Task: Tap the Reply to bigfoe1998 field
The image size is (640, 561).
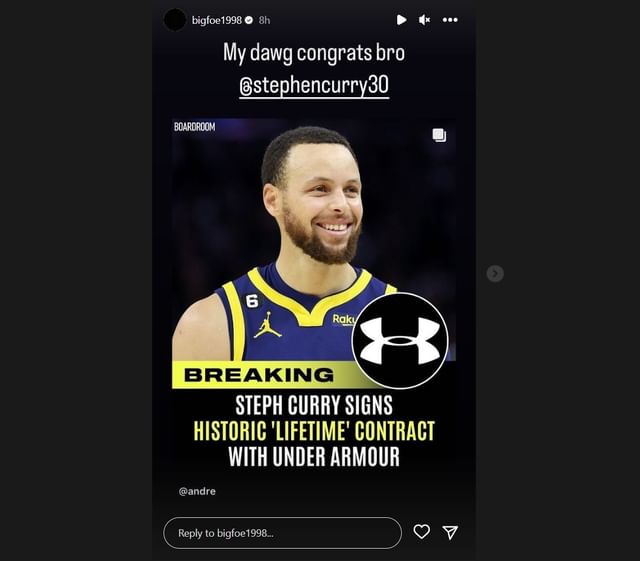Action: pyautogui.click(x=282, y=533)
